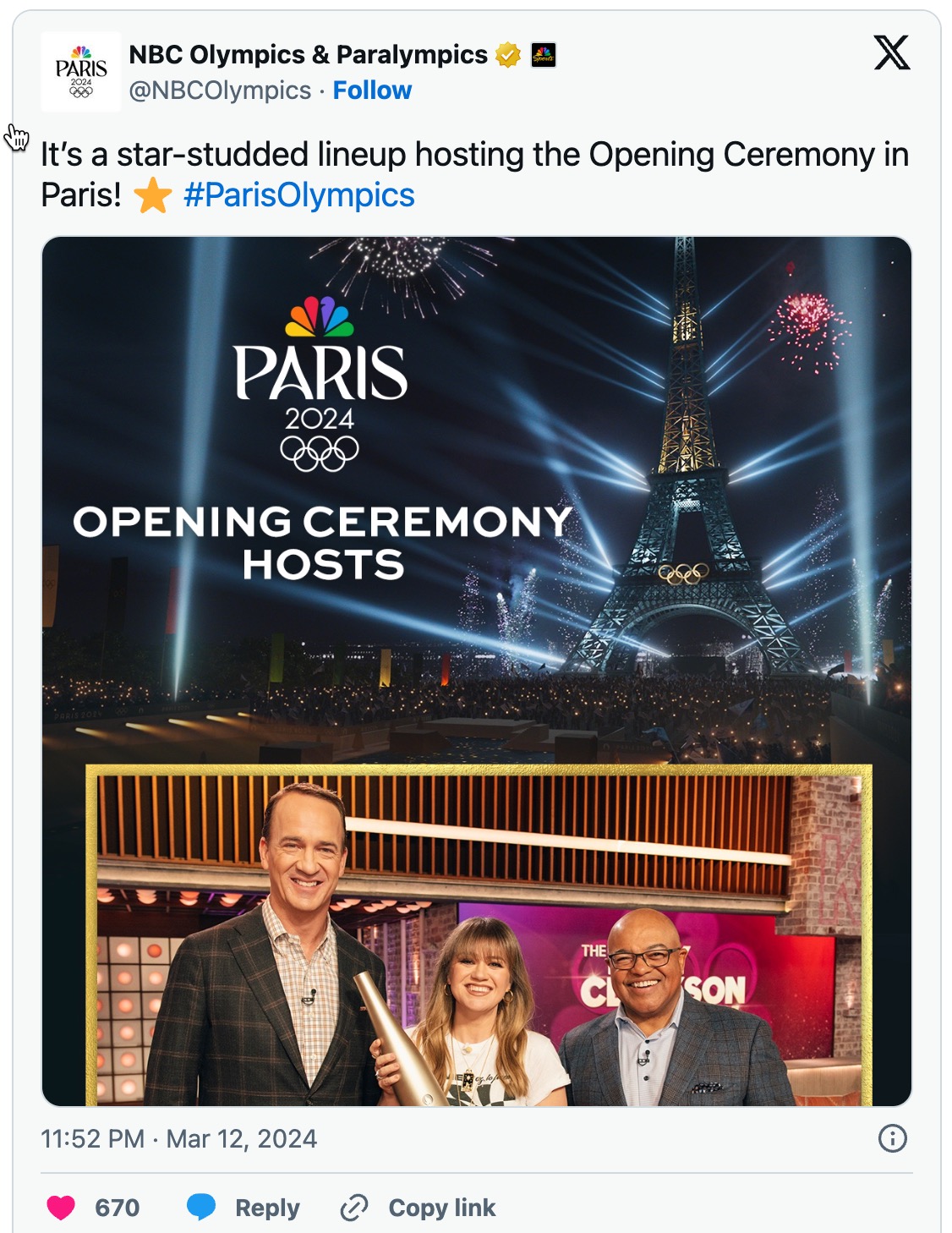The height and width of the screenshot is (1233, 952).
Task: Like this tweet with the heart
Action: tap(61, 1207)
